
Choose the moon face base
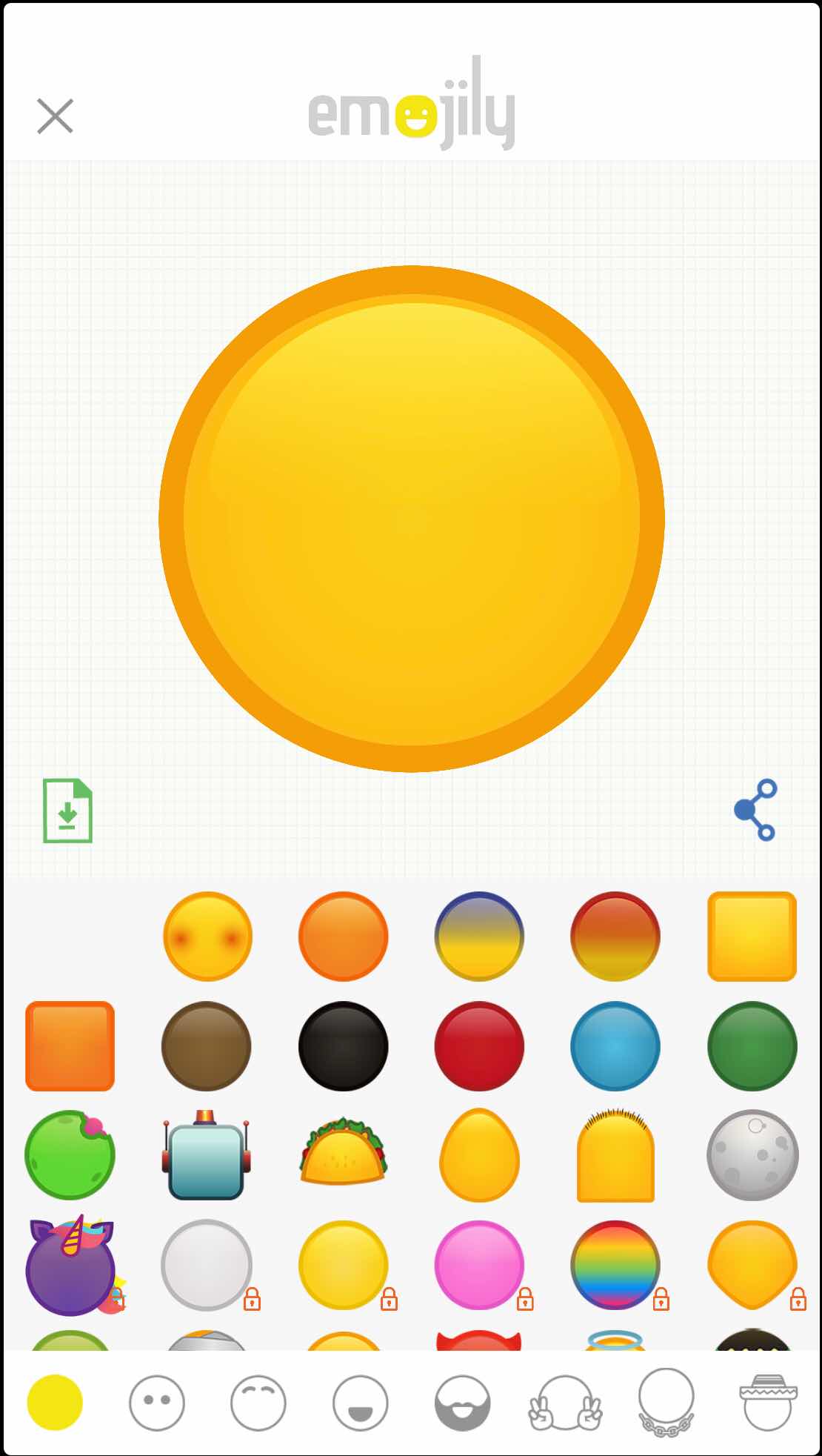click(752, 1154)
